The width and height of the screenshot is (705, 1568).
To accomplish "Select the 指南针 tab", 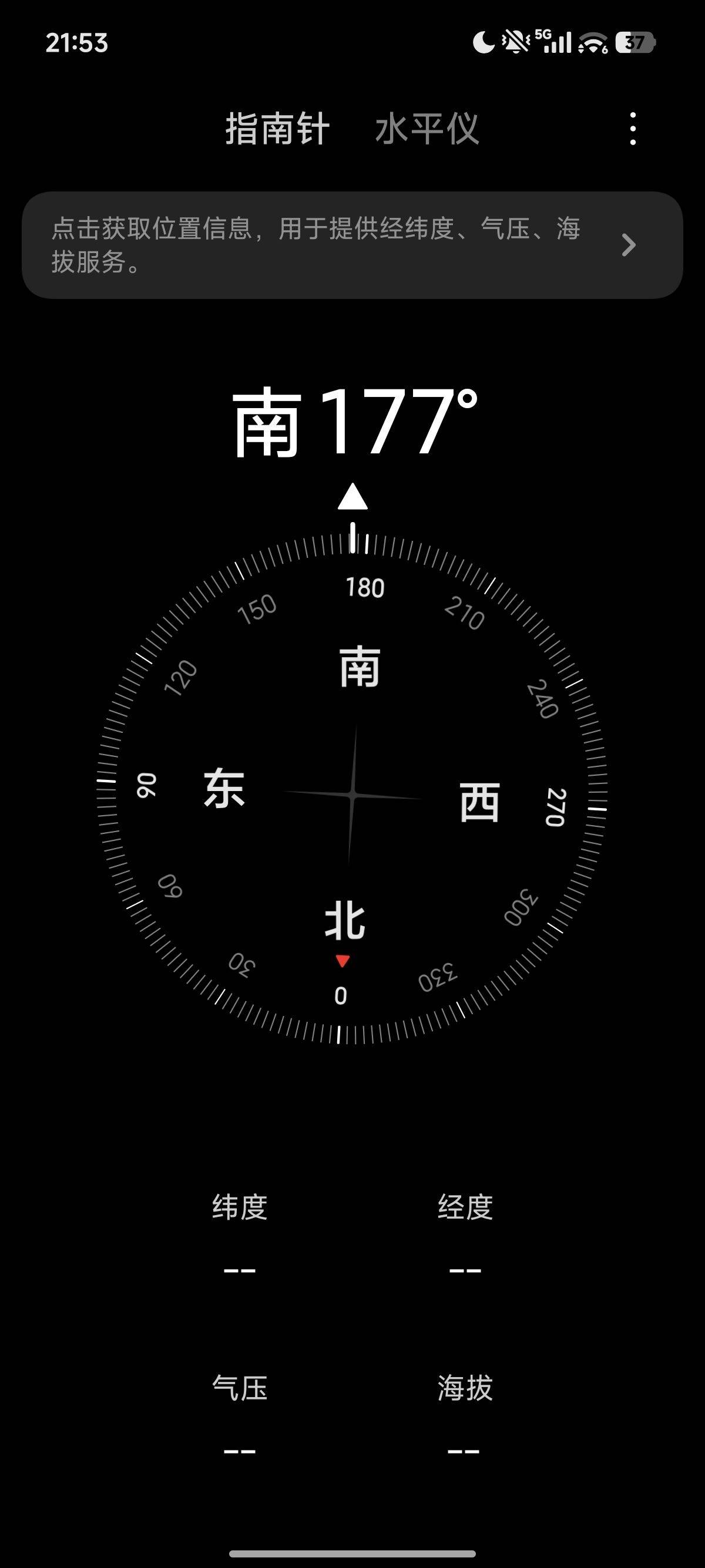I will (x=278, y=129).
